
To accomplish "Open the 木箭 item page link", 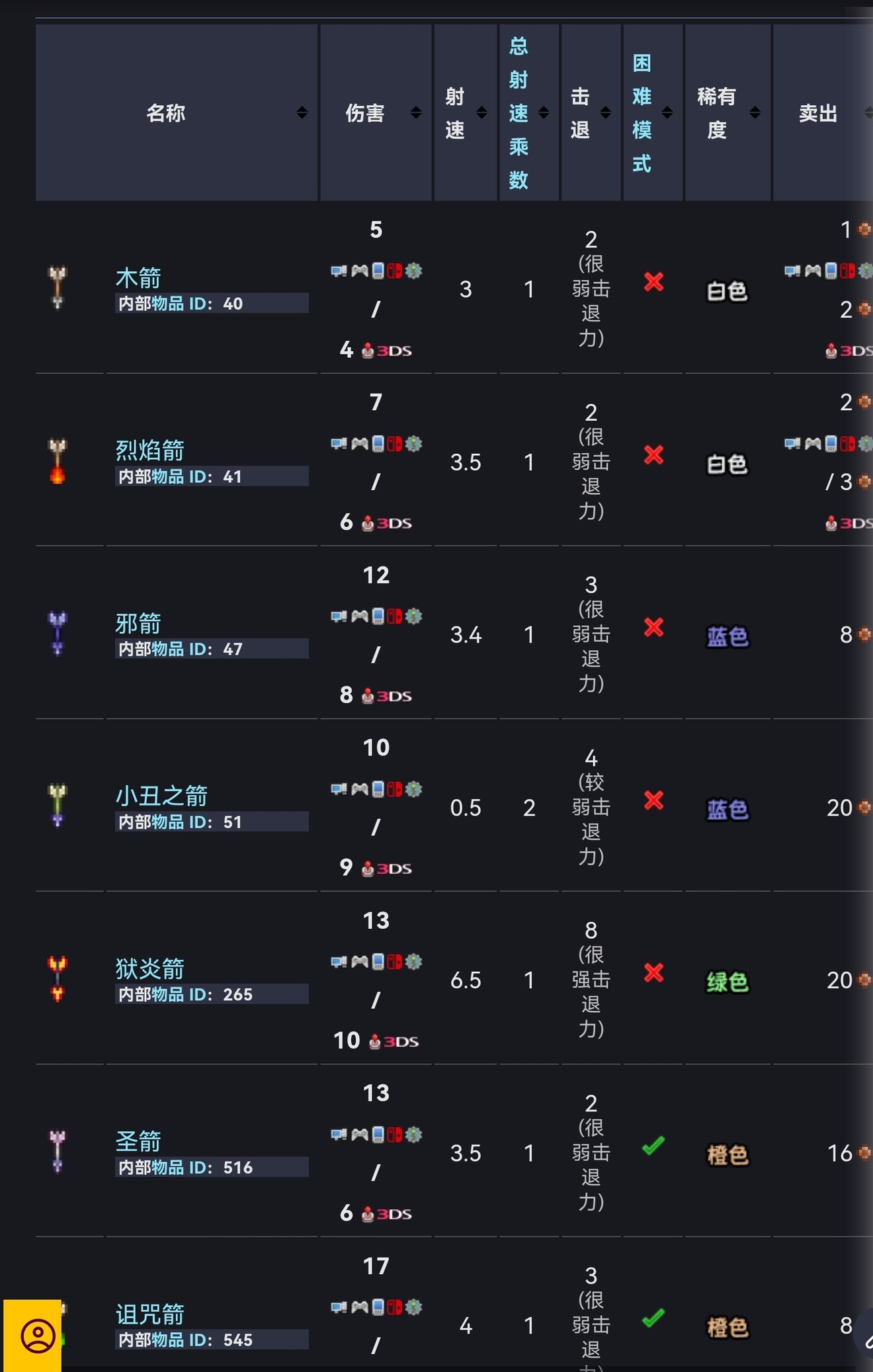I will pos(138,276).
